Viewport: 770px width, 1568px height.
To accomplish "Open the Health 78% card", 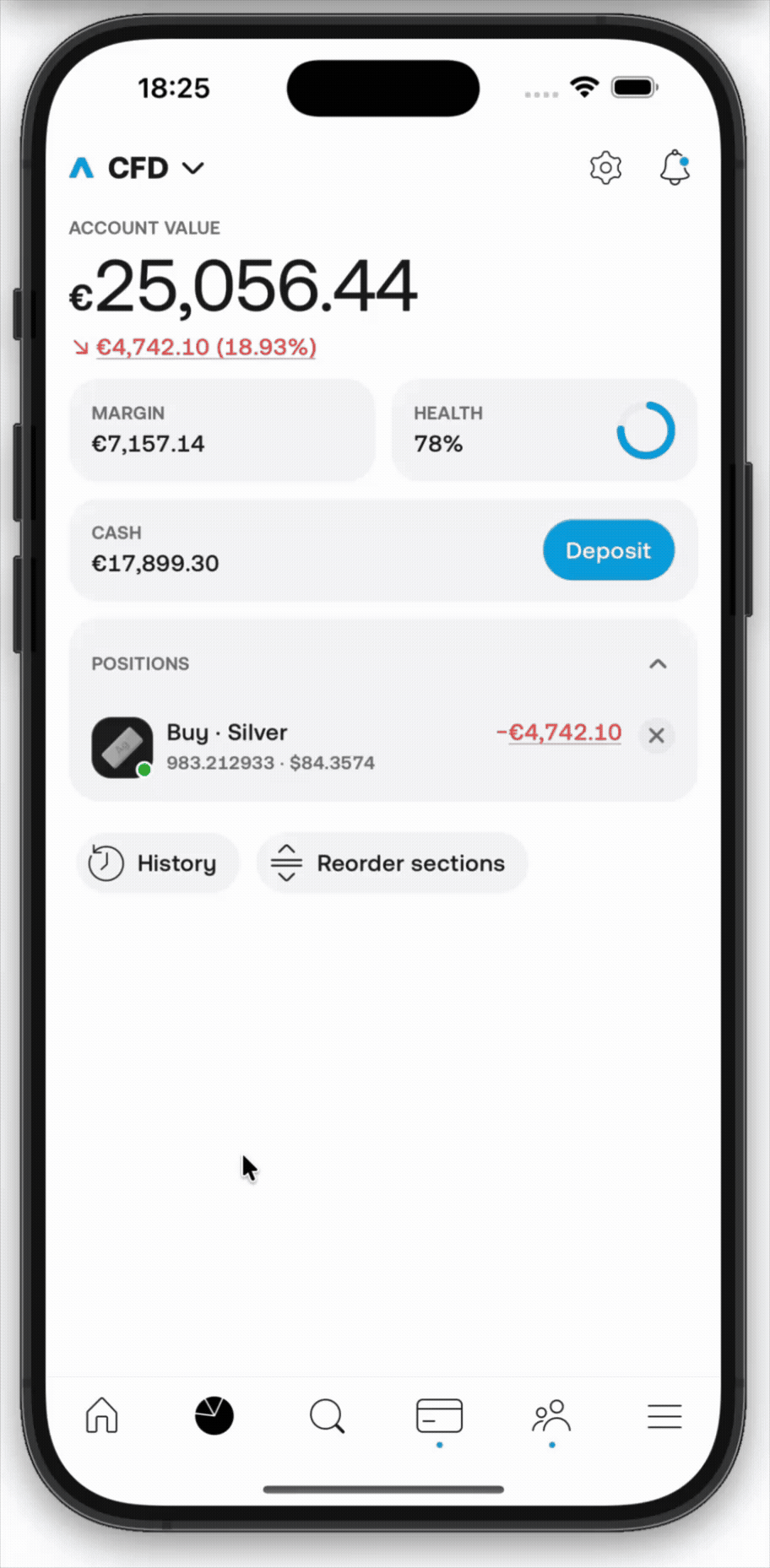I will click(x=544, y=430).
